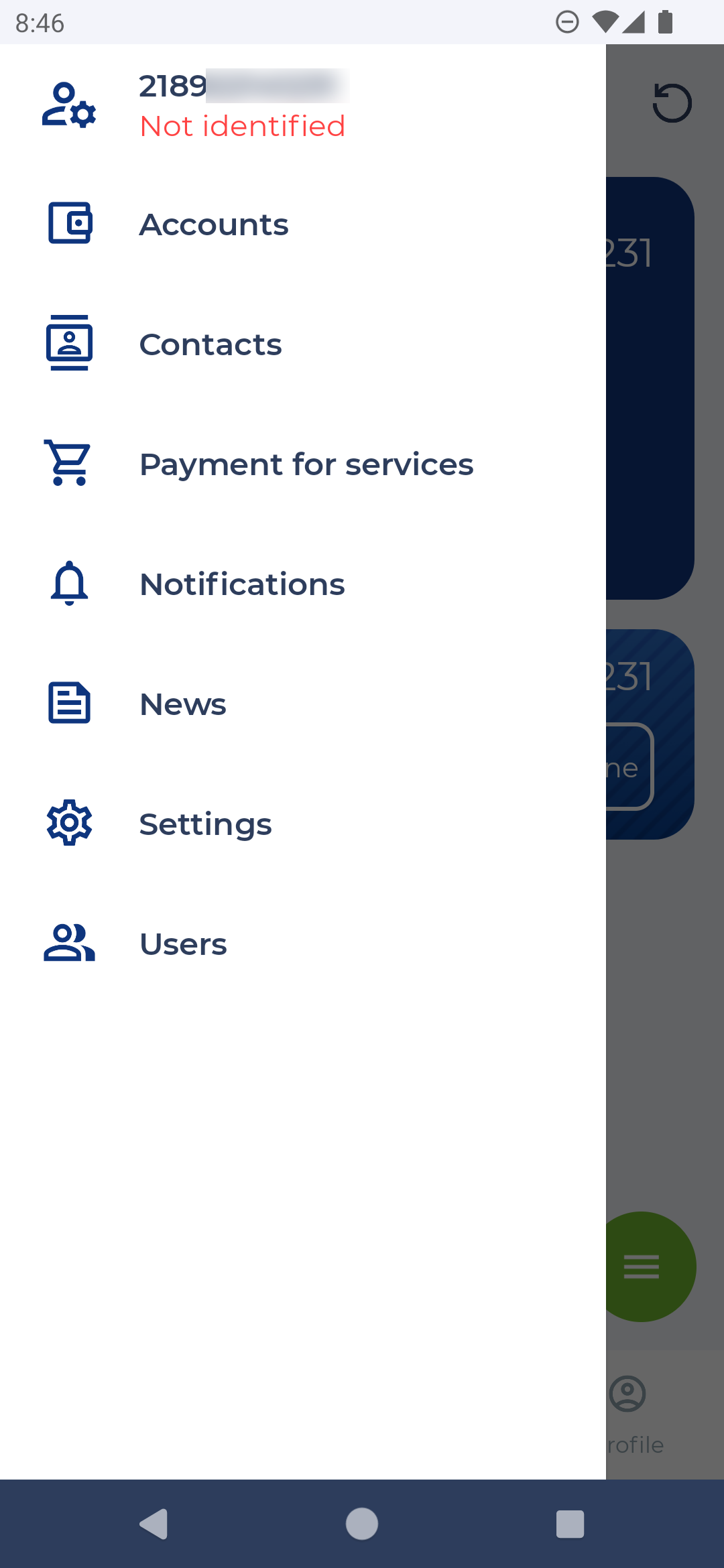Screen dimensions: 724x1568
Task: Open the profile header marked Not identified
Action: click(241, 106)
